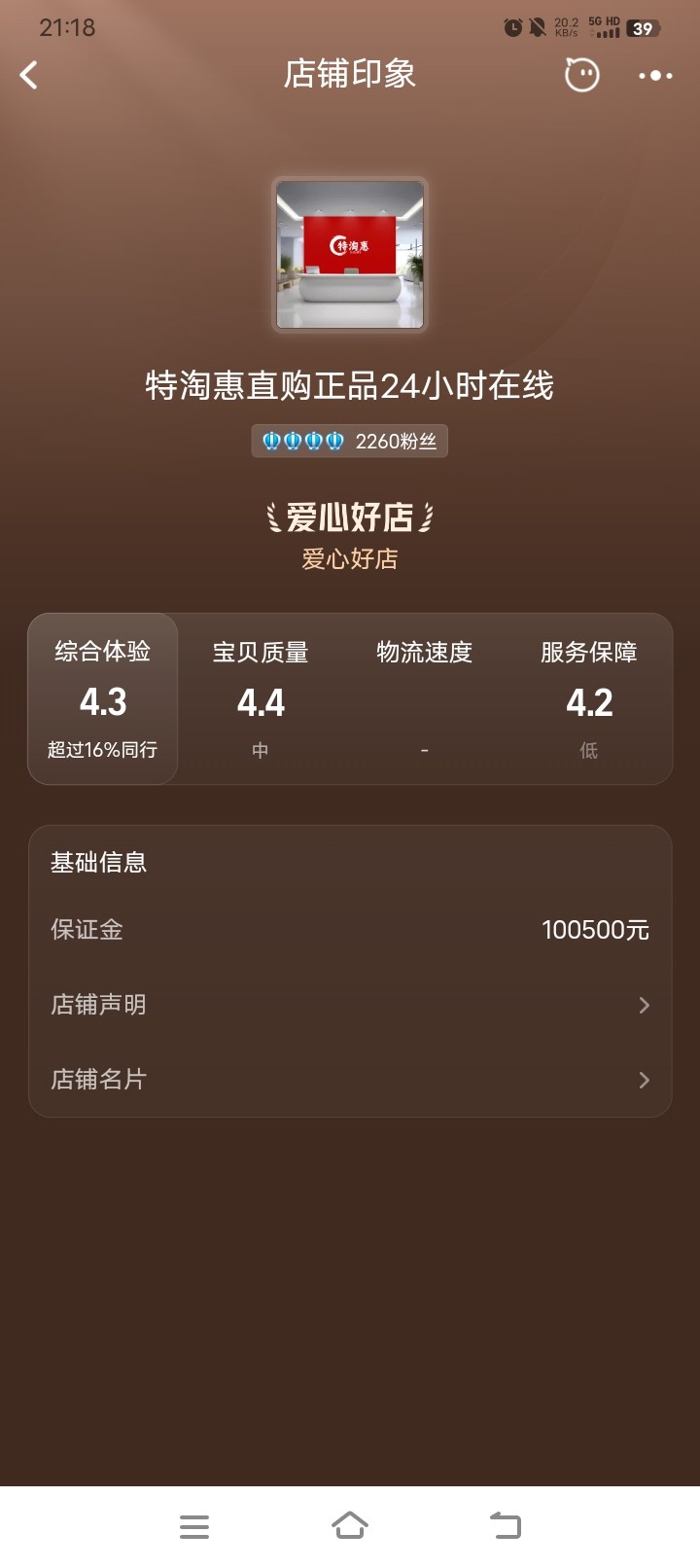
Task: Open the smiley face assistant icon
Action: (581, 75)
